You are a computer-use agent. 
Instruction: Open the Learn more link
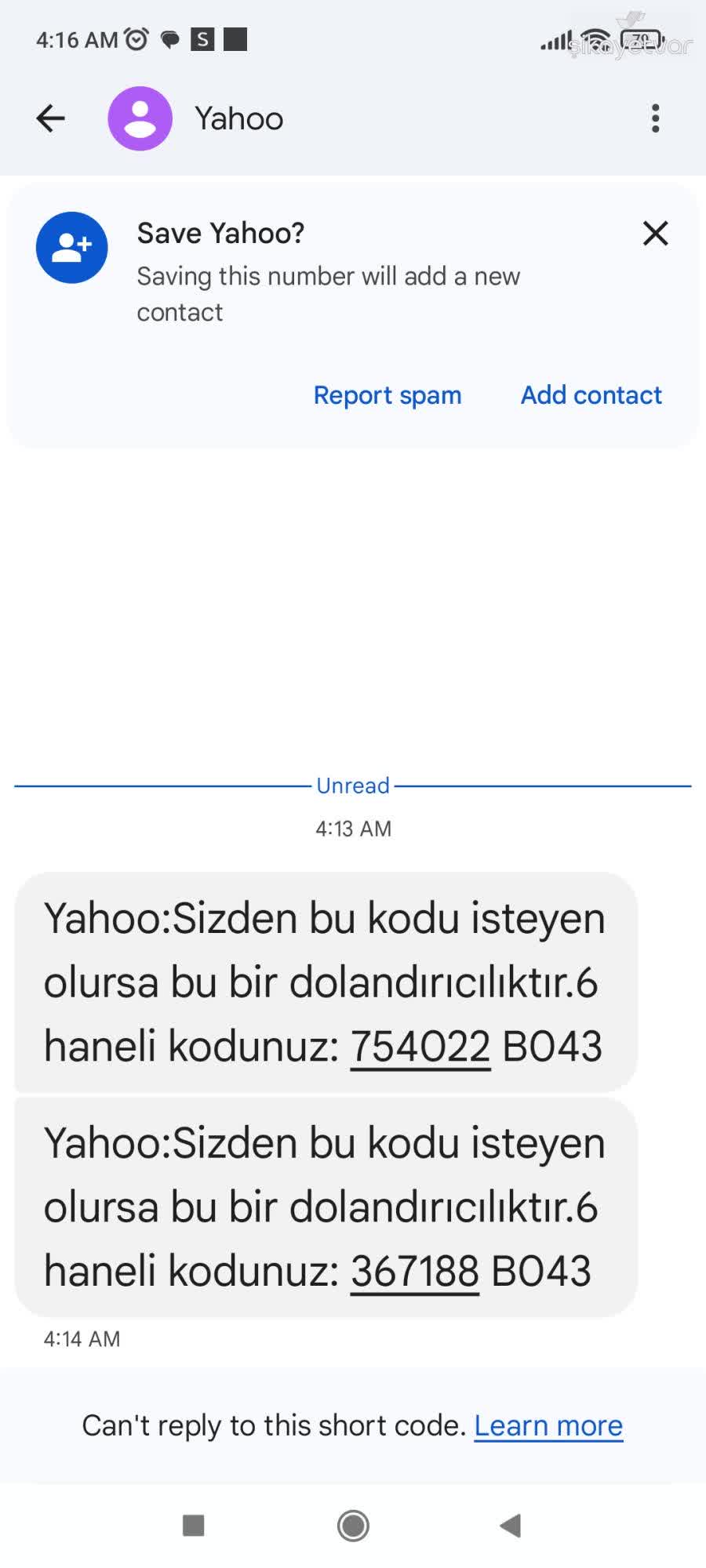548,1425
